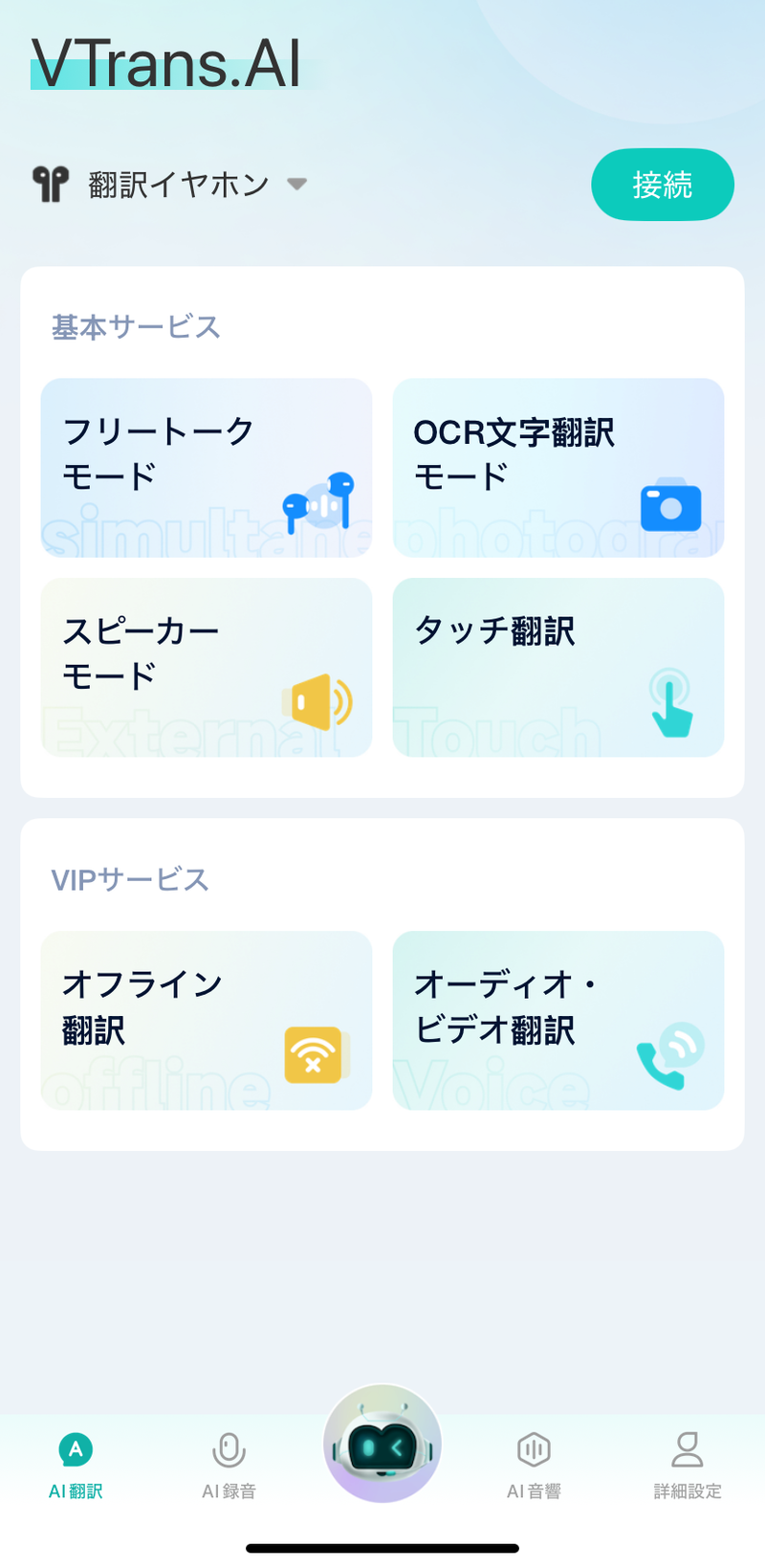765x1568 pixels.
Task: Select スピーカー モード card
Action: [x=207, y=667]
